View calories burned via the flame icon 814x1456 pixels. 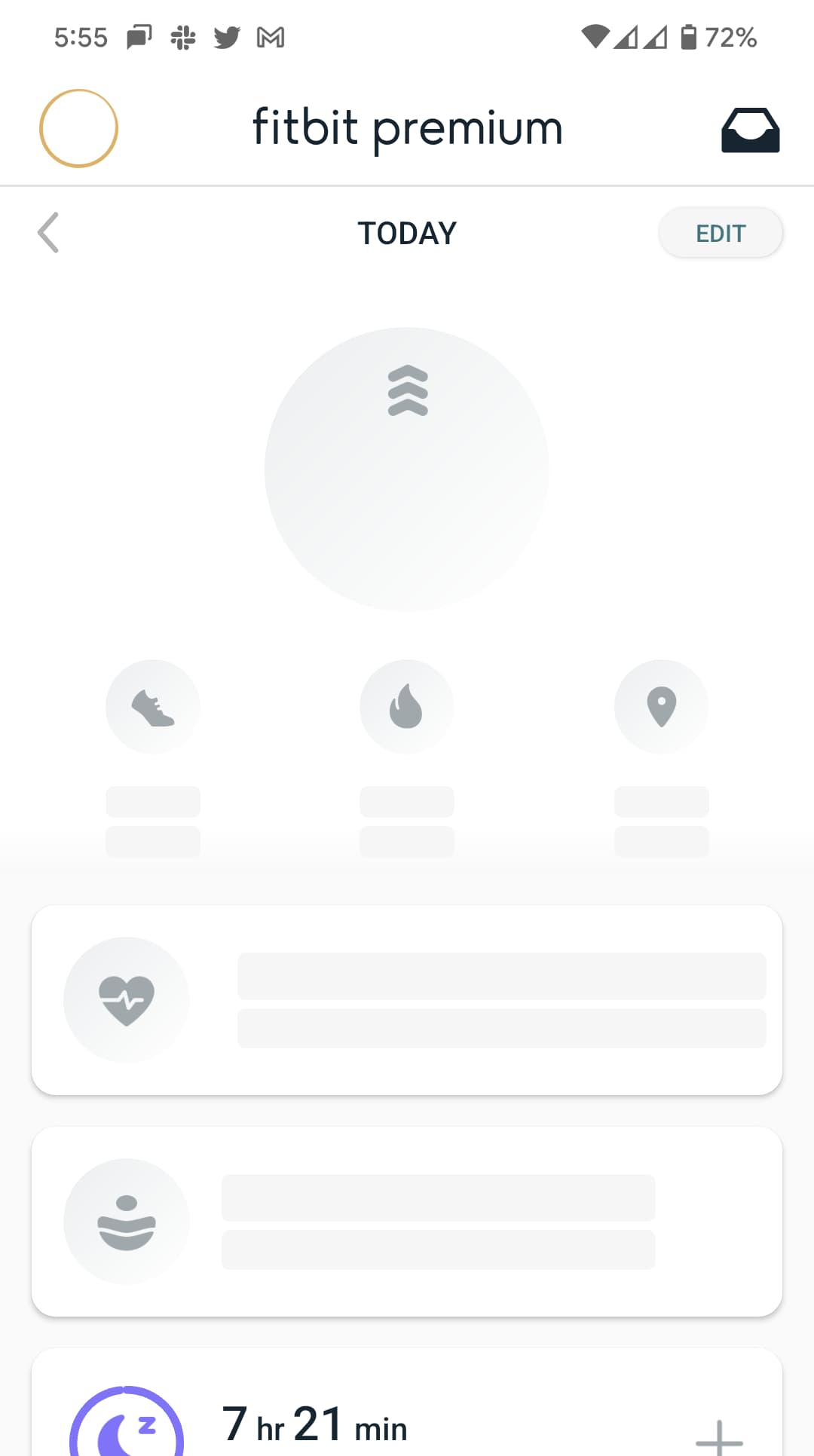pyautogui.click(x=407, y=707)
